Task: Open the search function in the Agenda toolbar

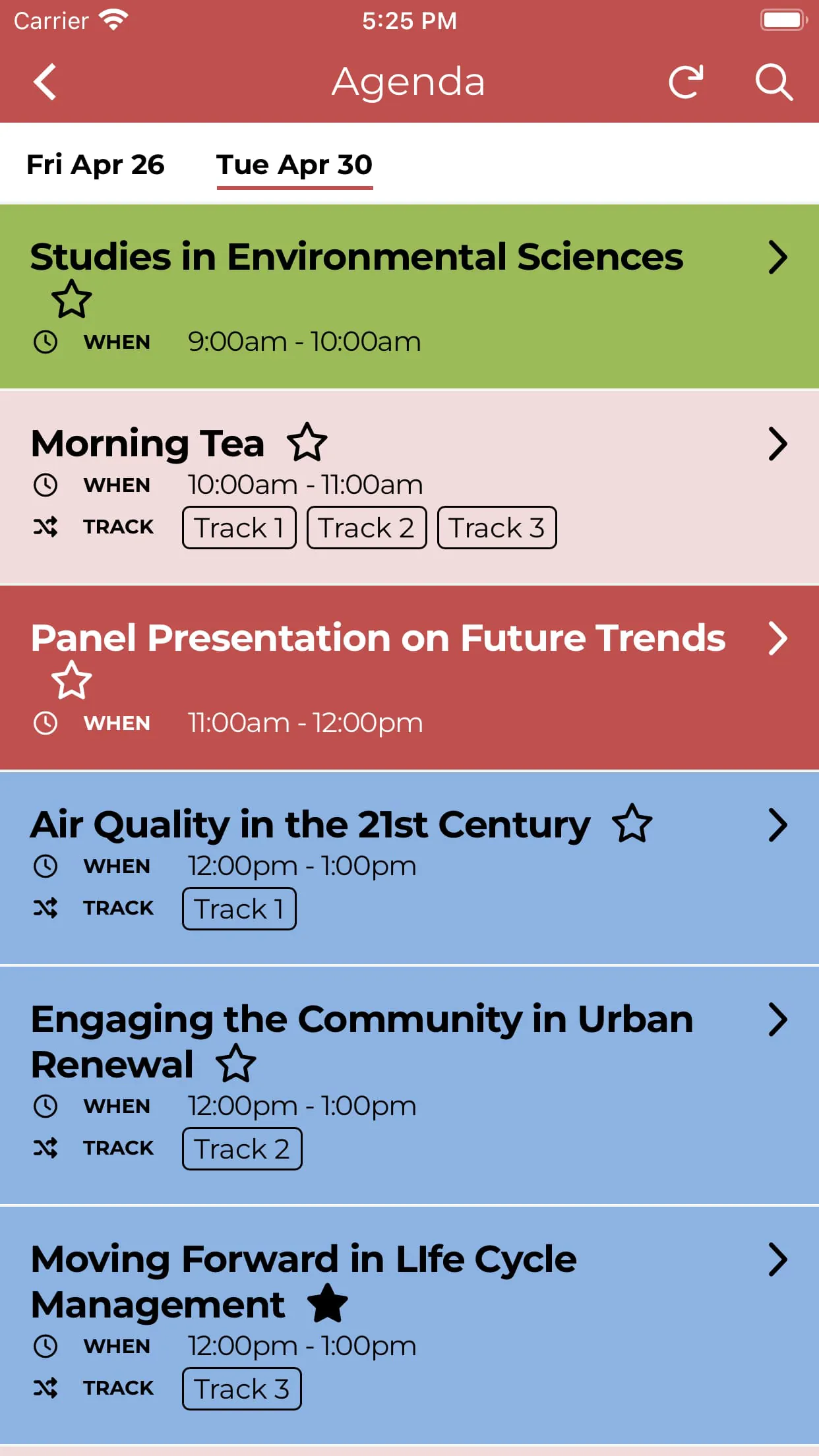Action: tap(773, 82)
